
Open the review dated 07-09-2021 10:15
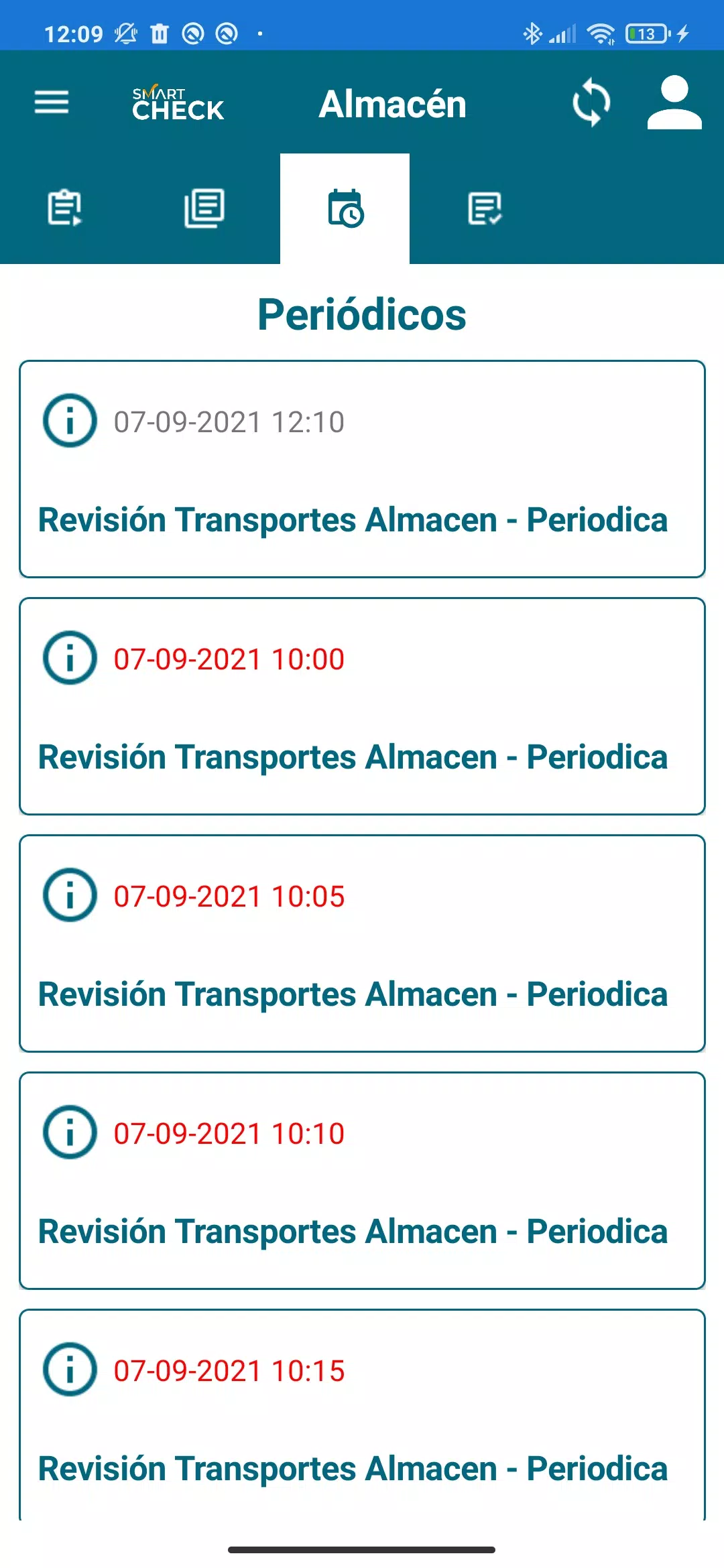[x=362, y=1415]
